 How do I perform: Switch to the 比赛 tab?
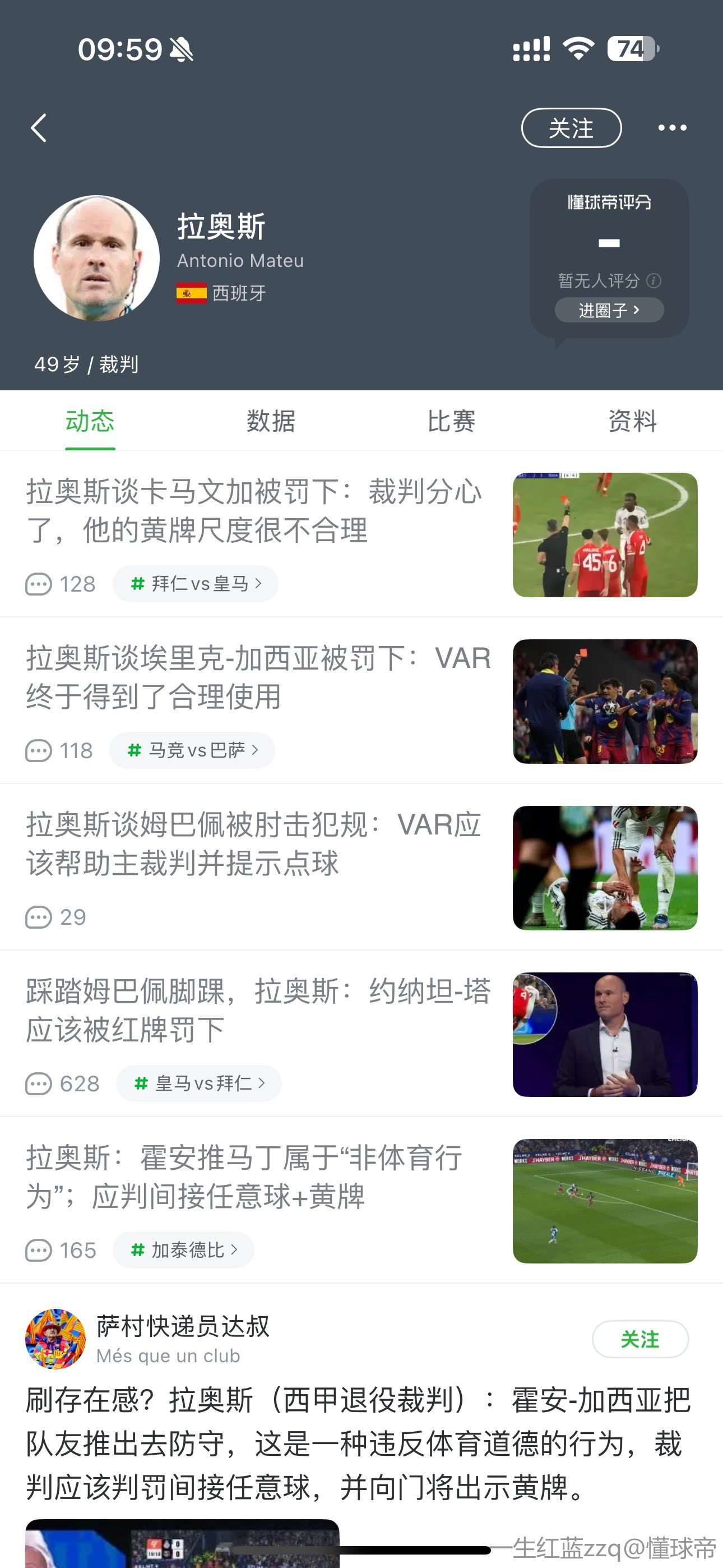(x=451, y=421)
